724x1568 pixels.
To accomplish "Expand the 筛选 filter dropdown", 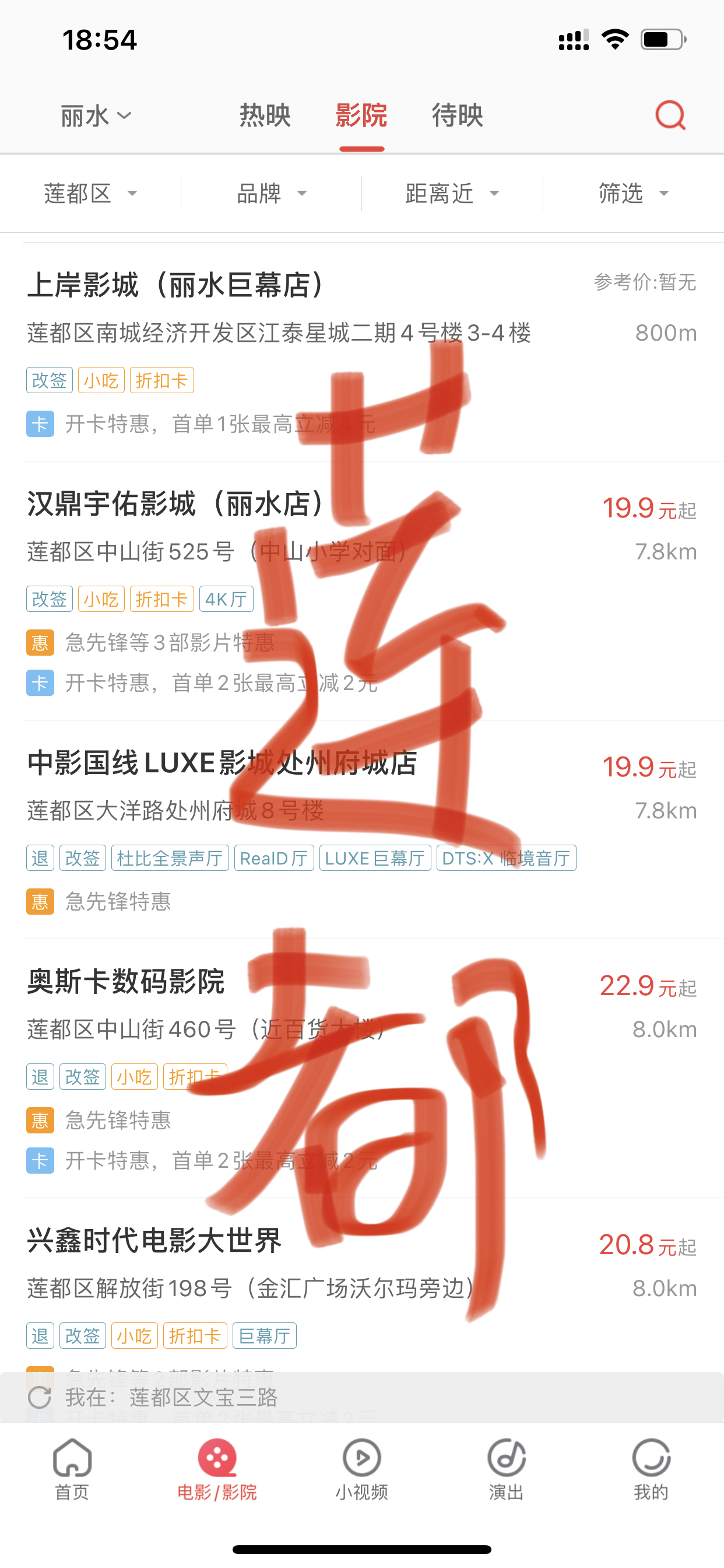I will (x=632, y=194).
